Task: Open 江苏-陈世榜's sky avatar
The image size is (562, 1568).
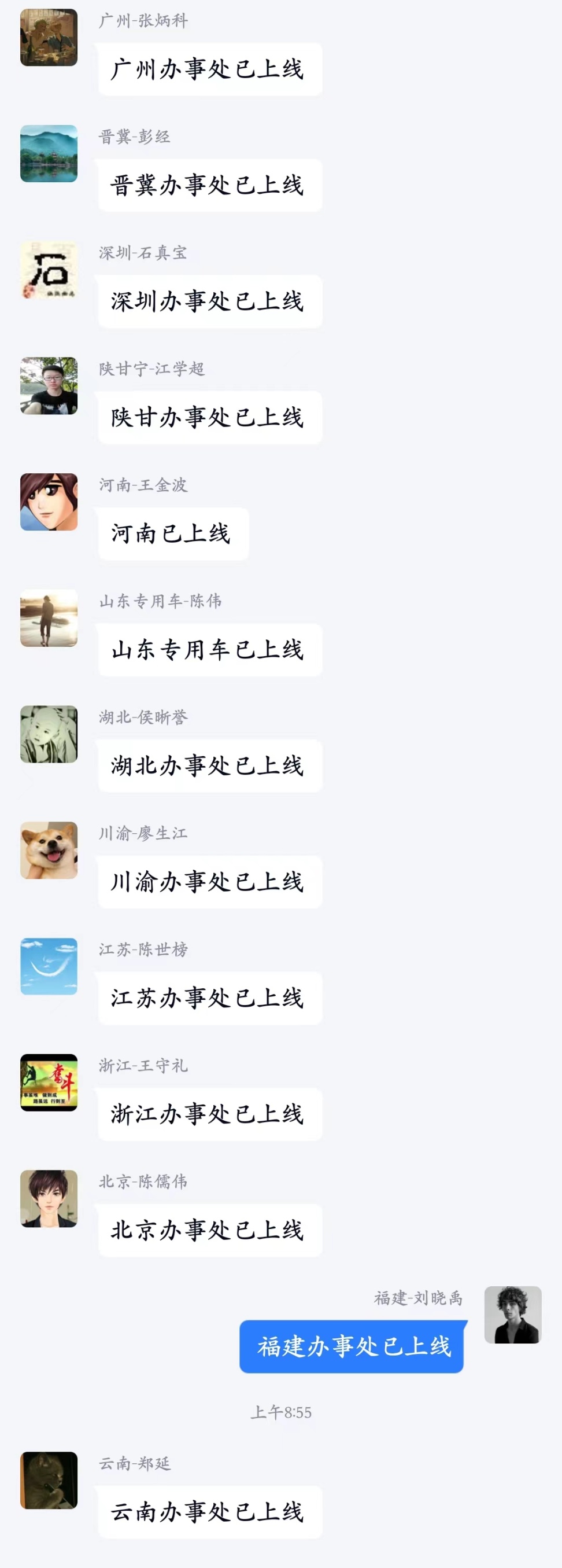Action: click(49, 967)
